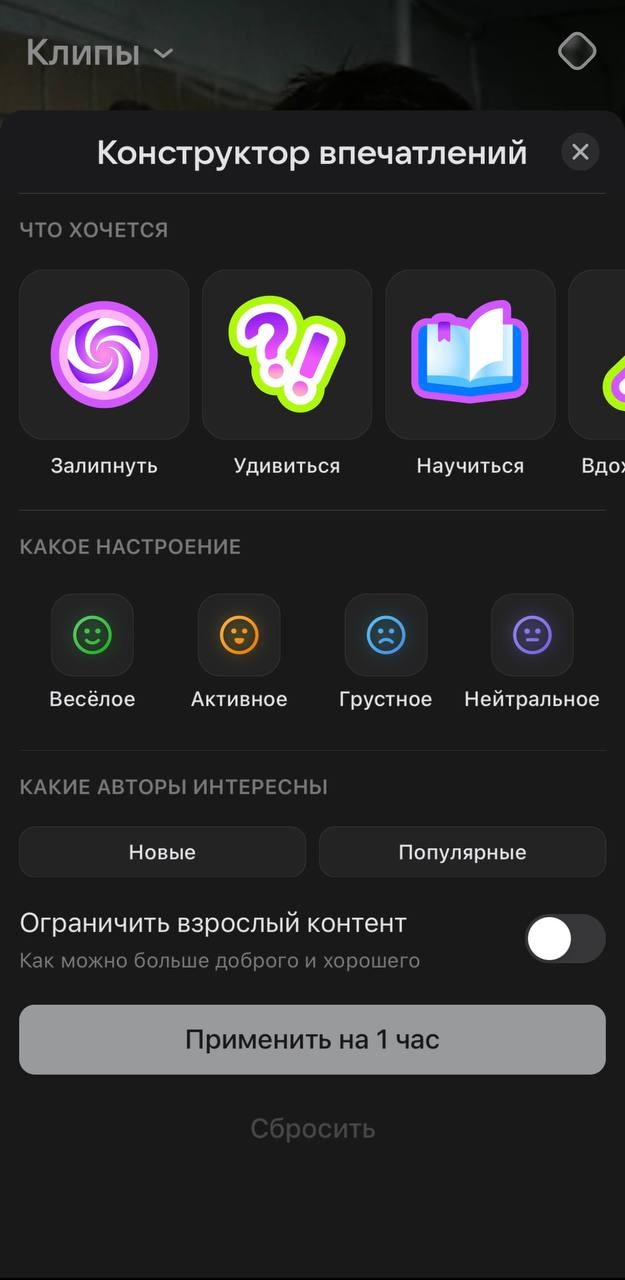This screenshot has width=625, height=1280.
Task: Enable Ограничить взрослый контент switch
Action: coord(565,939)
